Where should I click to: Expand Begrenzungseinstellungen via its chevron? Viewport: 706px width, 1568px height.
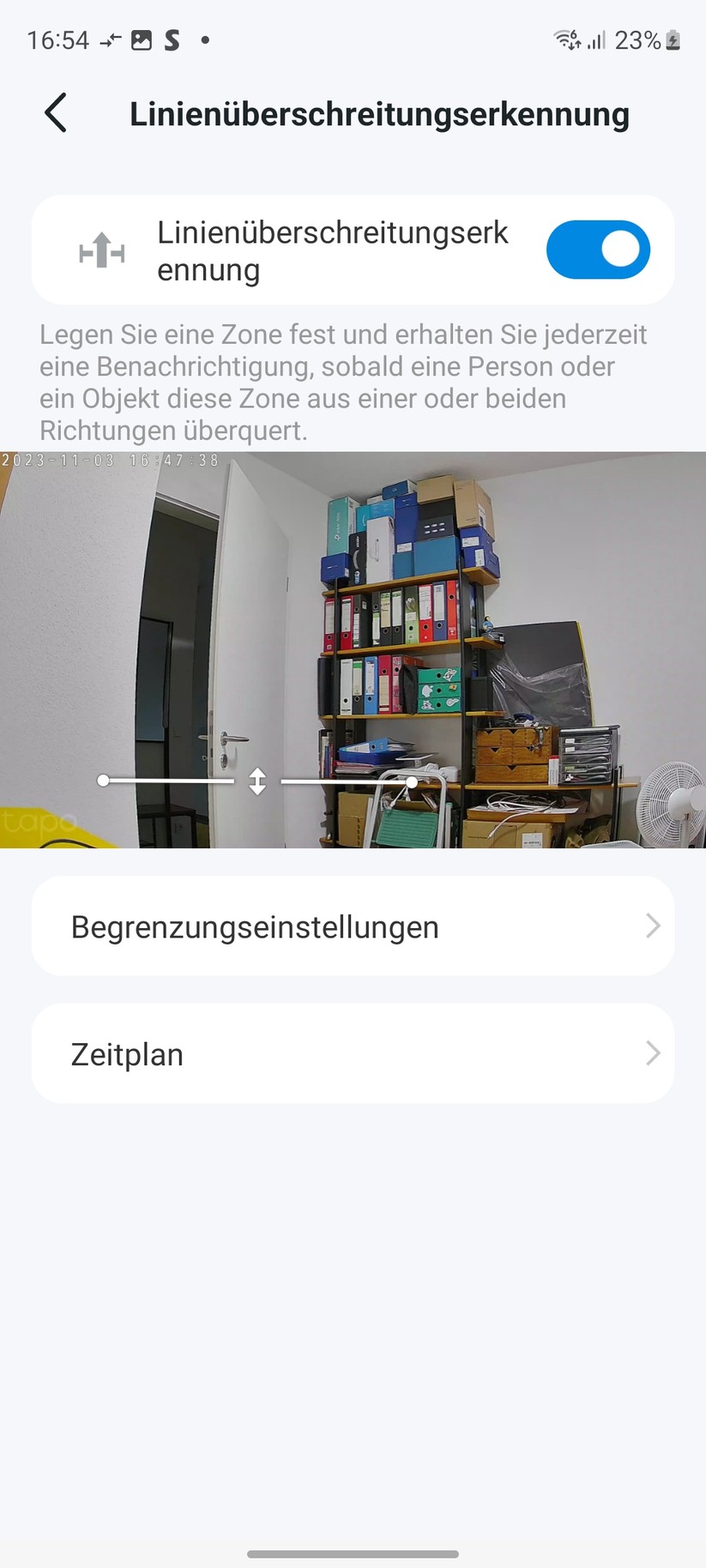(653, 926)
